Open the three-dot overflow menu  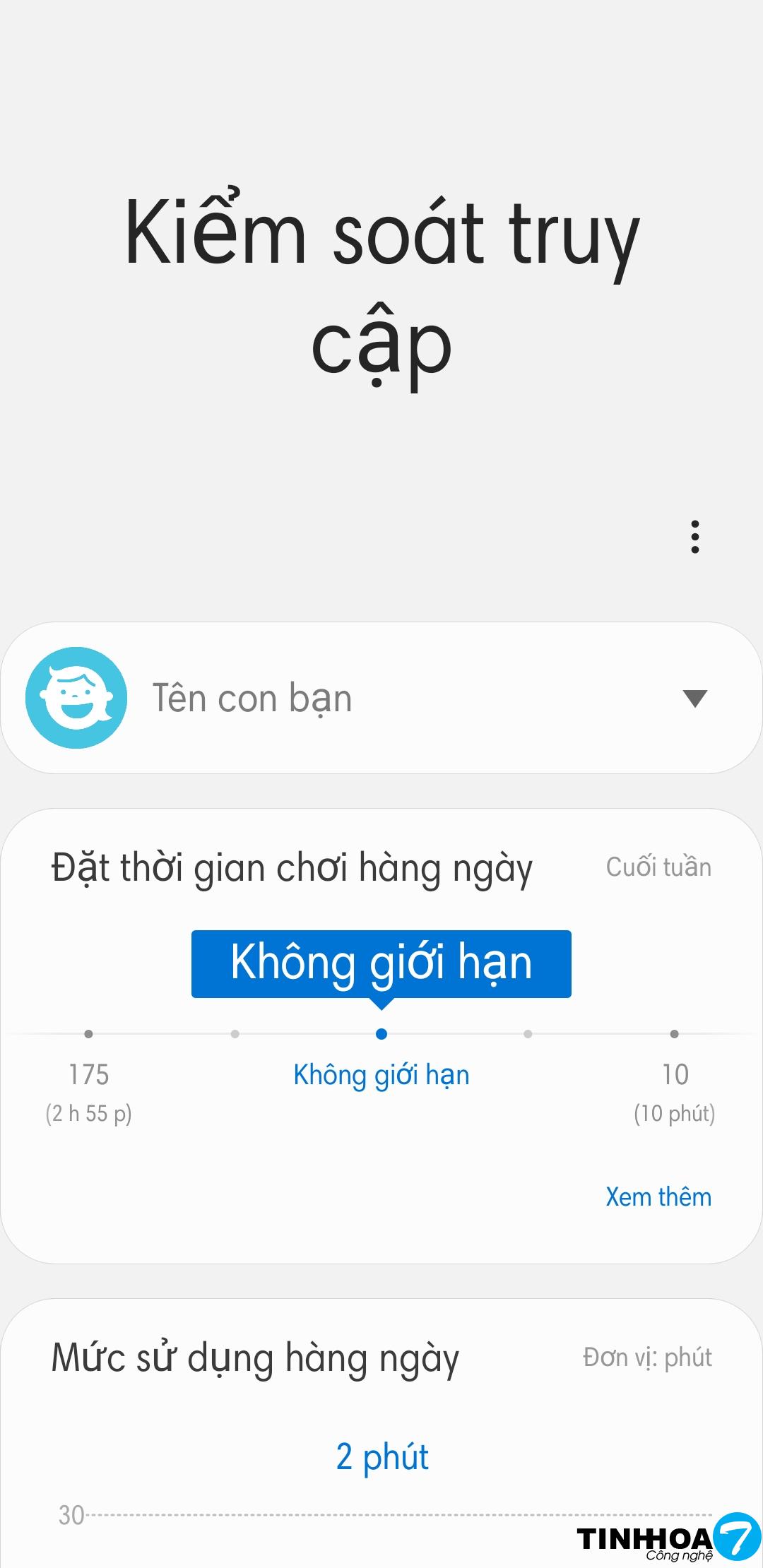click(695, 537)
